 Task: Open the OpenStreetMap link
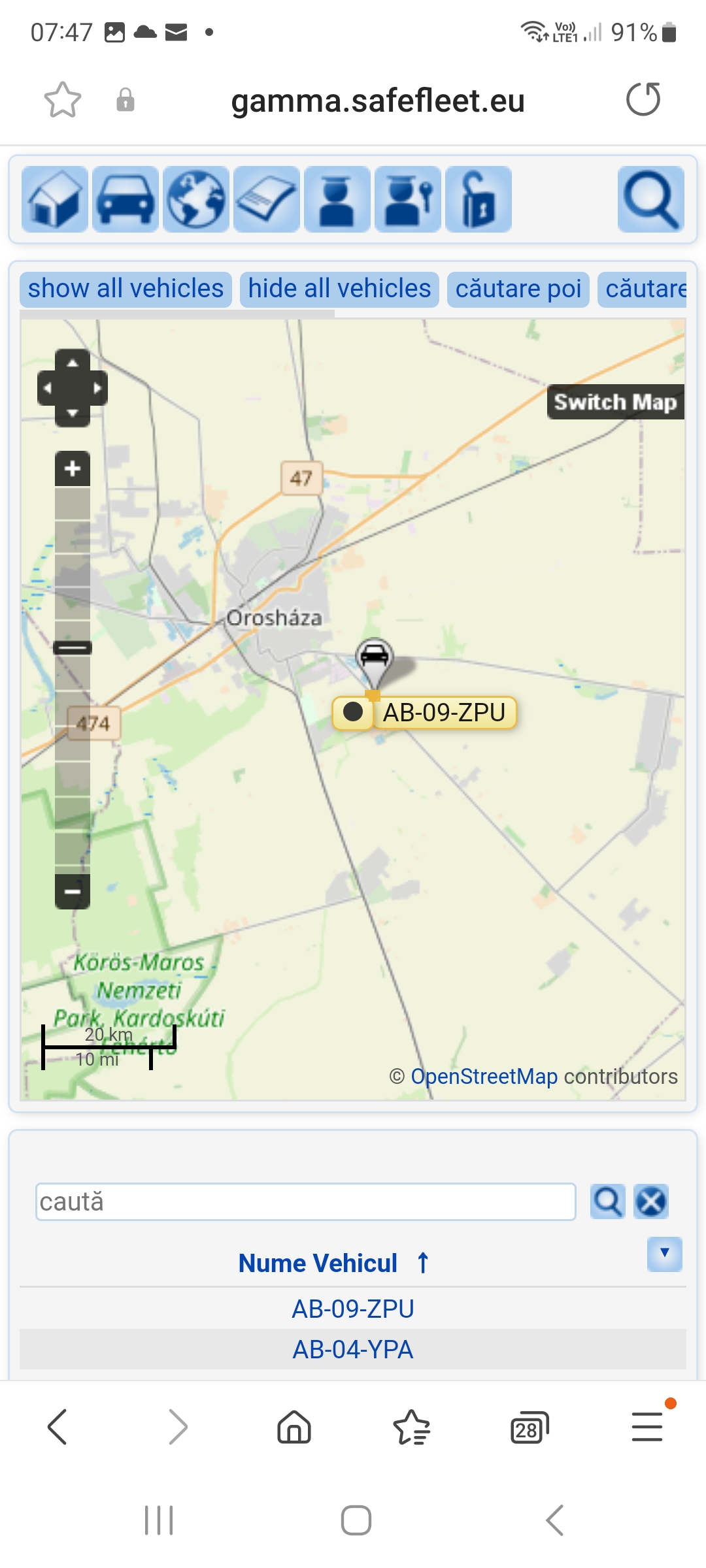point(484,1076)
